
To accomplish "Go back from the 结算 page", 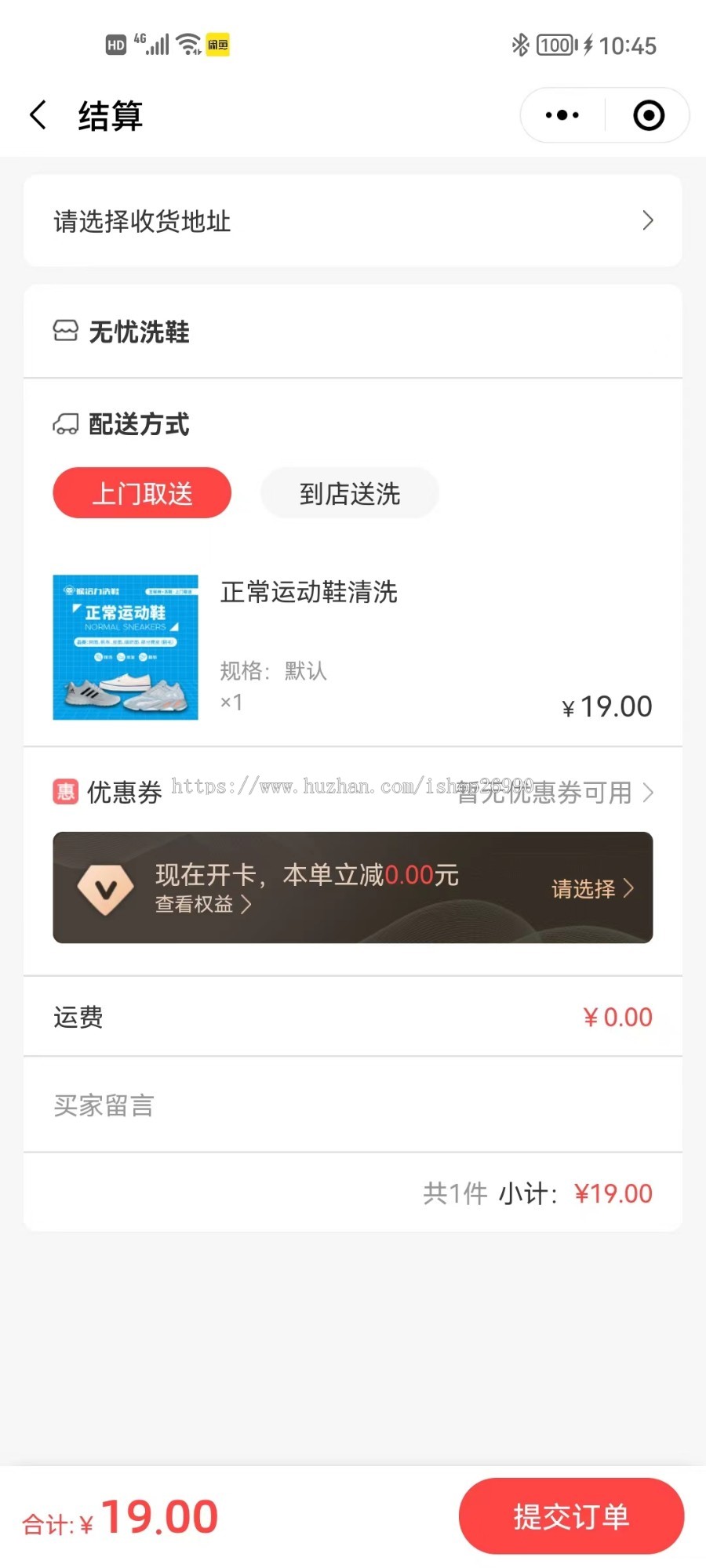I will tap(38, 115).
